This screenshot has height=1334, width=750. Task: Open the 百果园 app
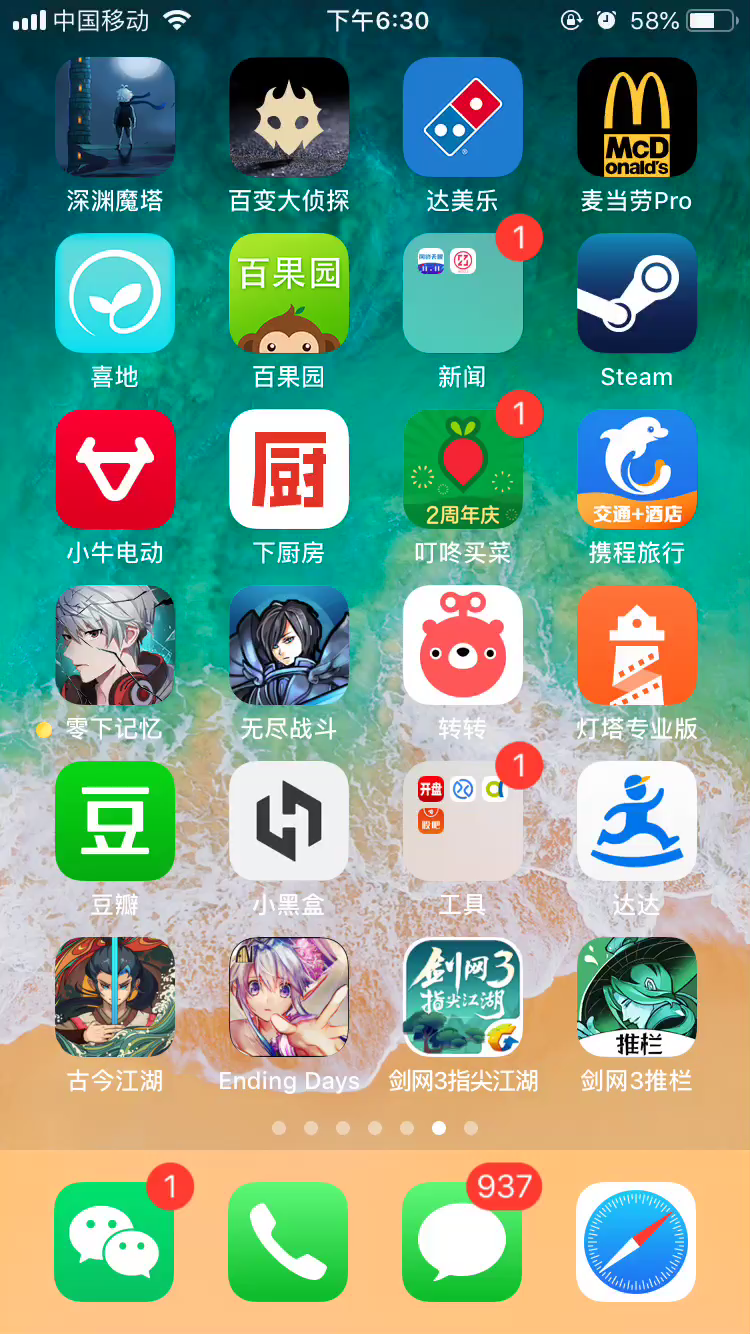pos(289,293)
